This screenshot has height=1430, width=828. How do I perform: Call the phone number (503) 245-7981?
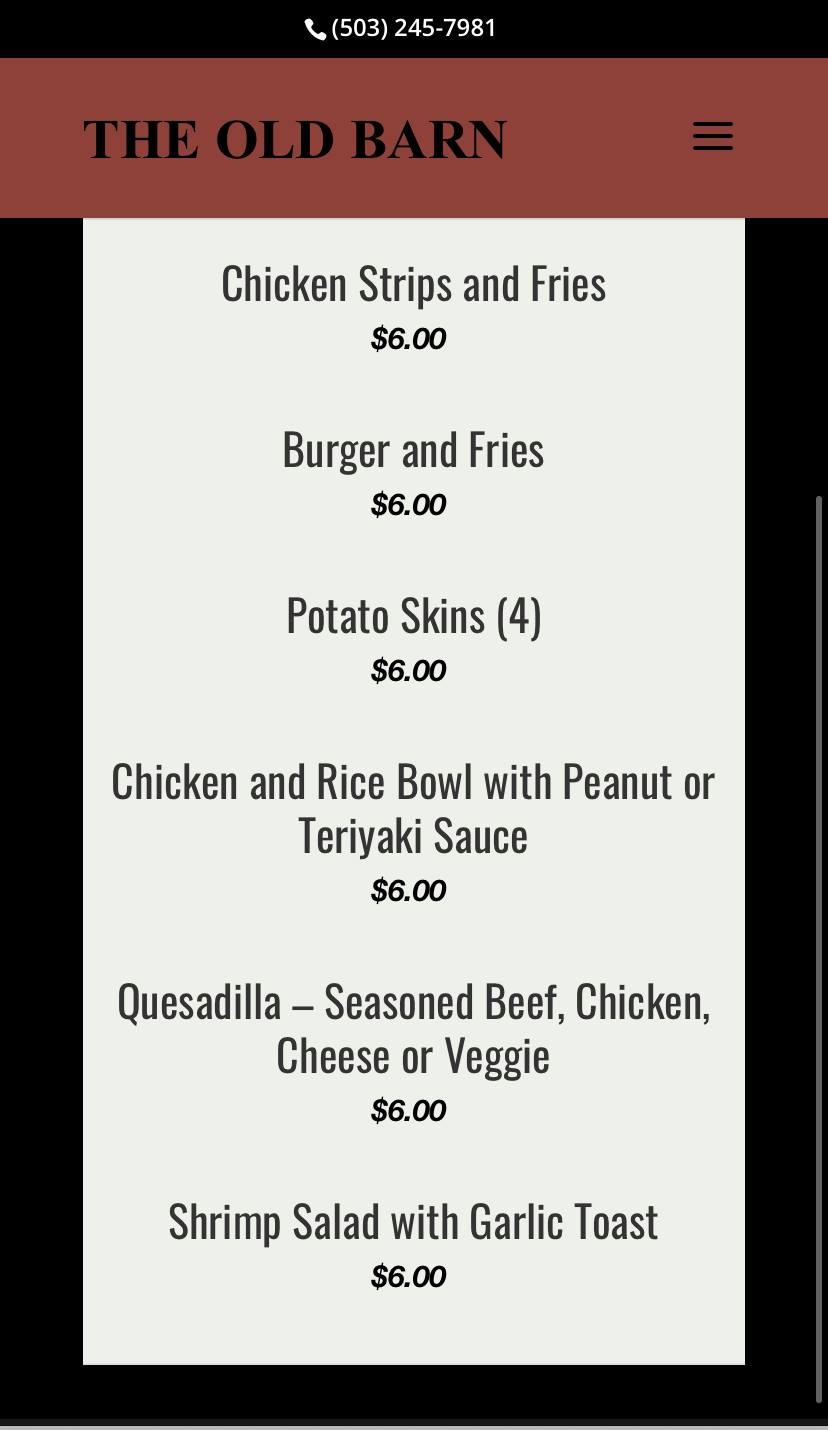(x=412, y=28)
